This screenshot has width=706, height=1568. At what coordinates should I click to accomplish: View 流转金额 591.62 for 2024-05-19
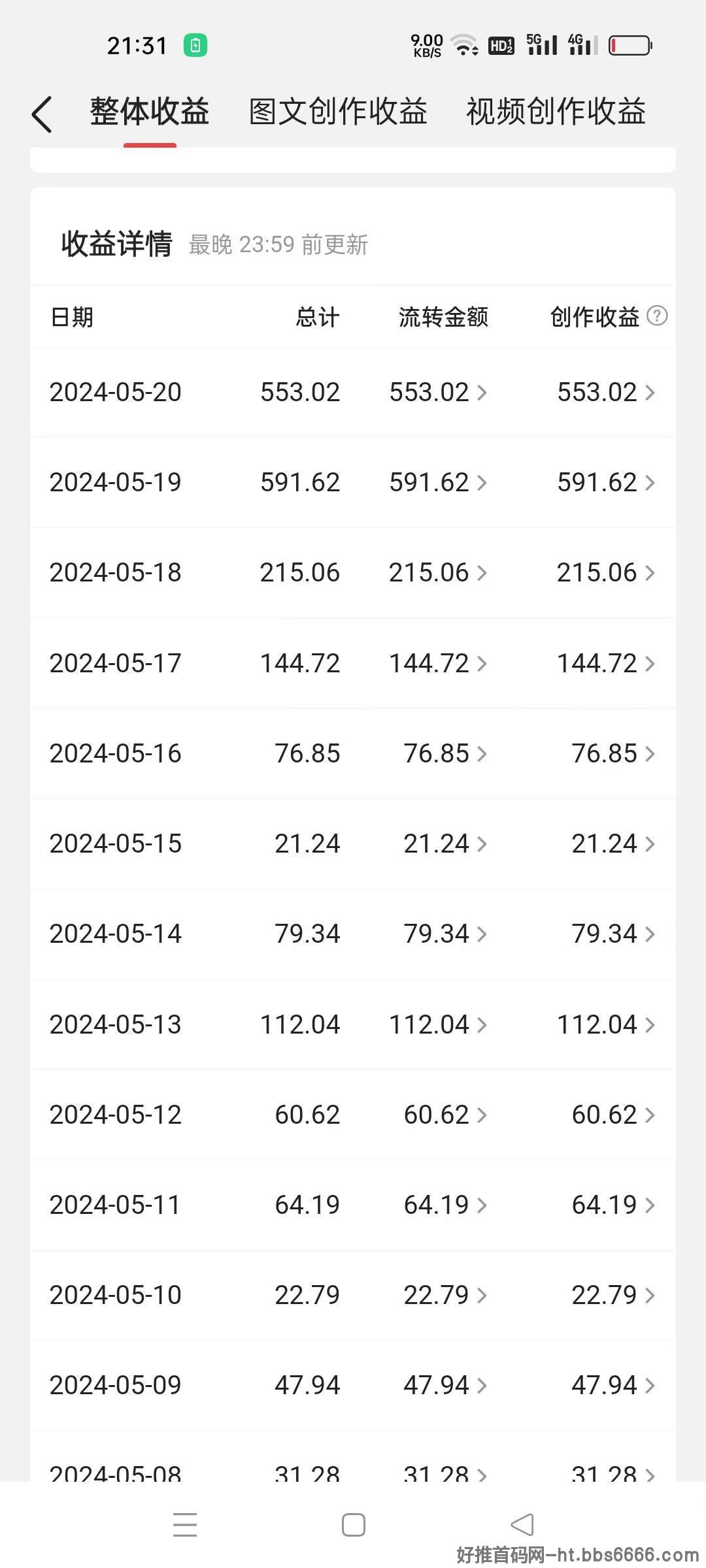(x=438, y=482)
